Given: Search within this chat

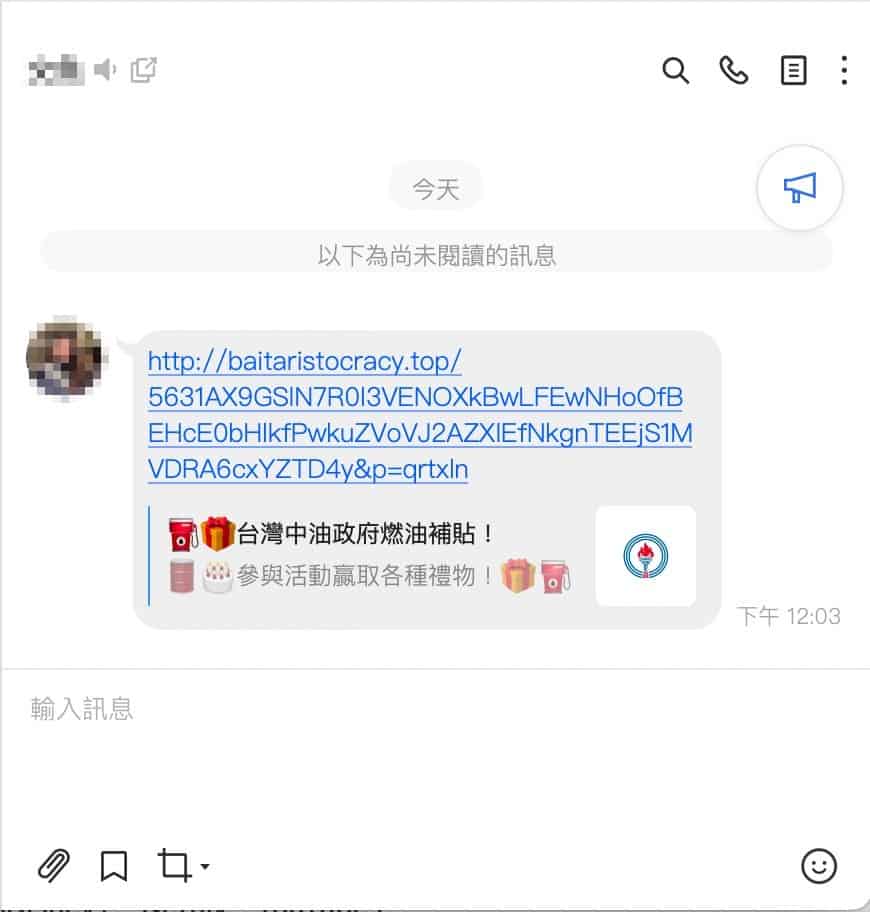Looking at the screenshot, I should point(676,71).
